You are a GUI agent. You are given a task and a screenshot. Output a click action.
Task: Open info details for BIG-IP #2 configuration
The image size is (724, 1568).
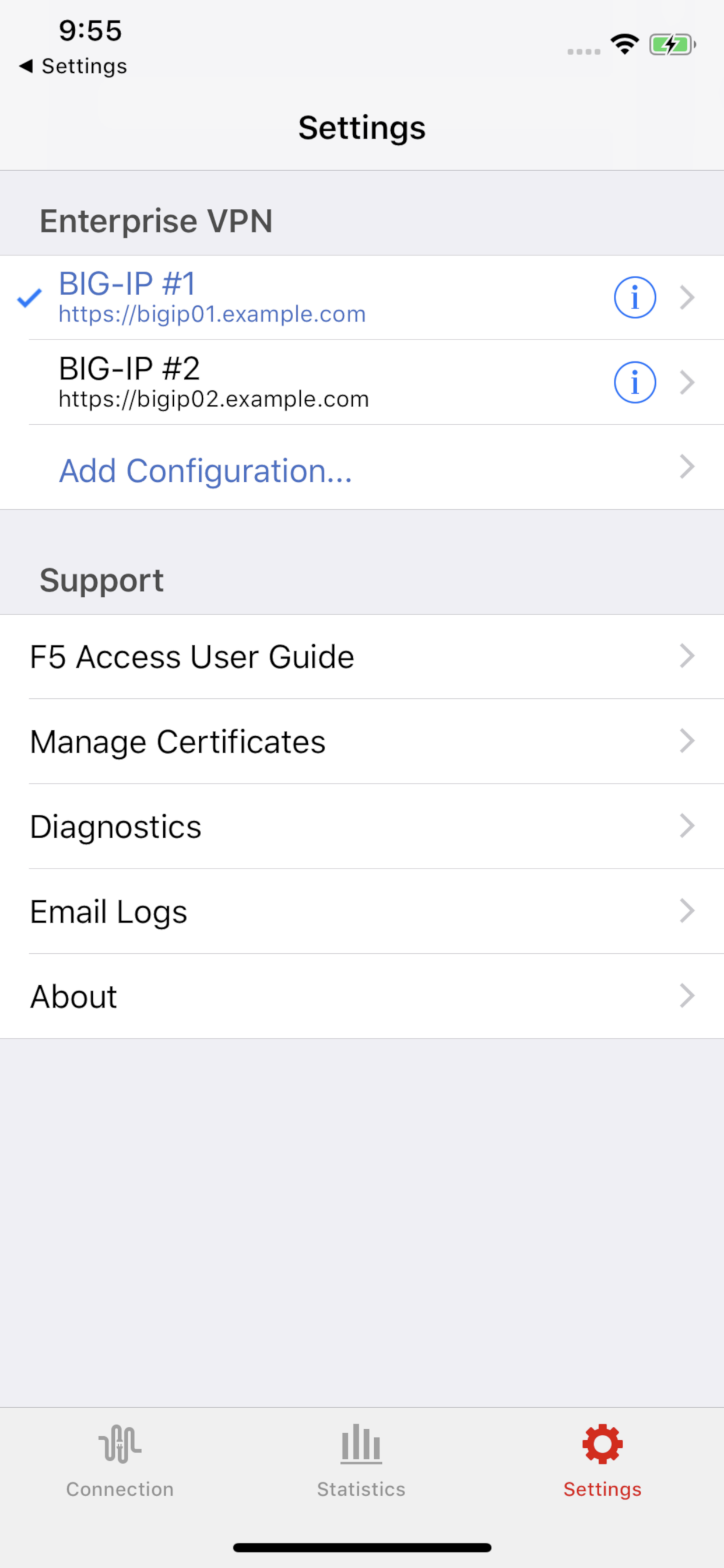635,381
